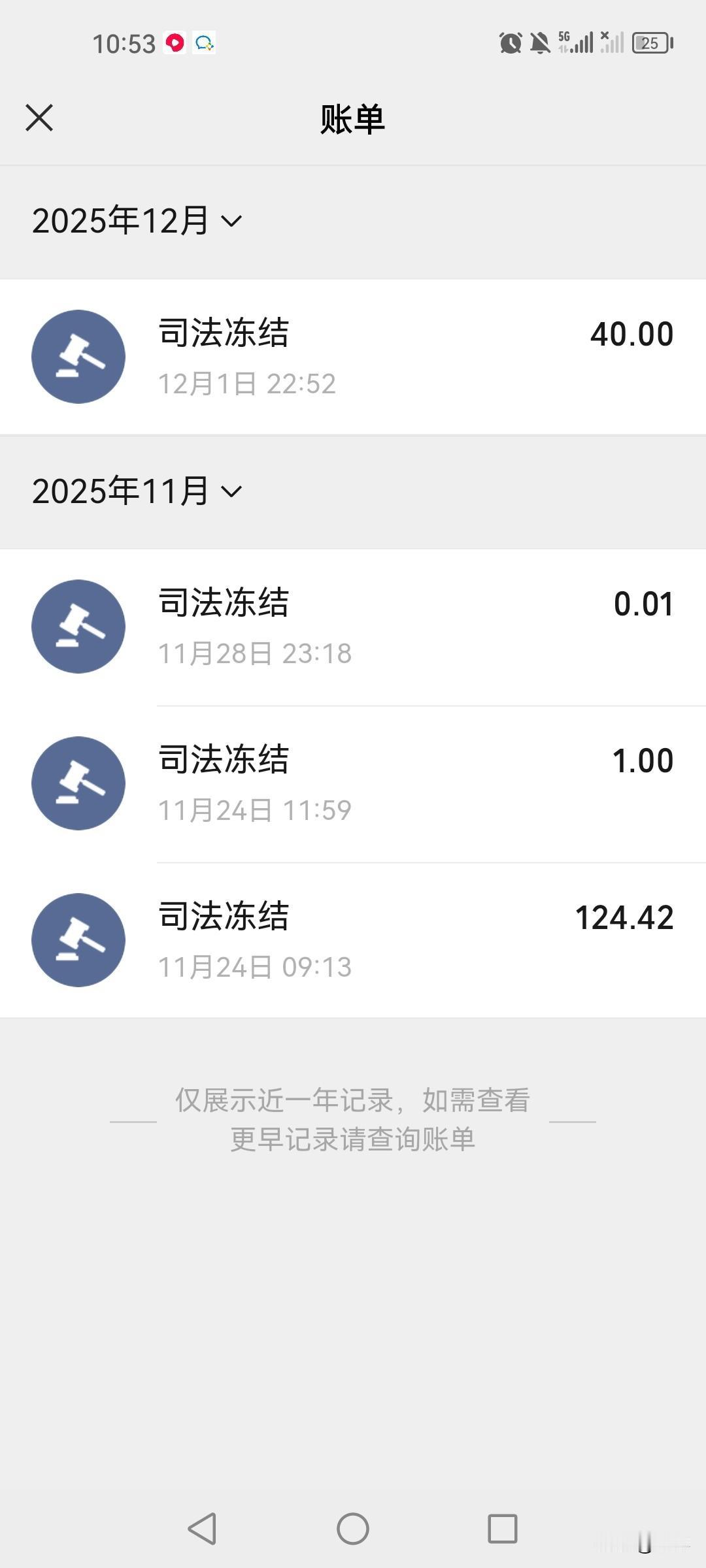Screen dimensions: 706x1568
Task: Tap the alarm clock status bar icon
Action: tap(510, 42)
